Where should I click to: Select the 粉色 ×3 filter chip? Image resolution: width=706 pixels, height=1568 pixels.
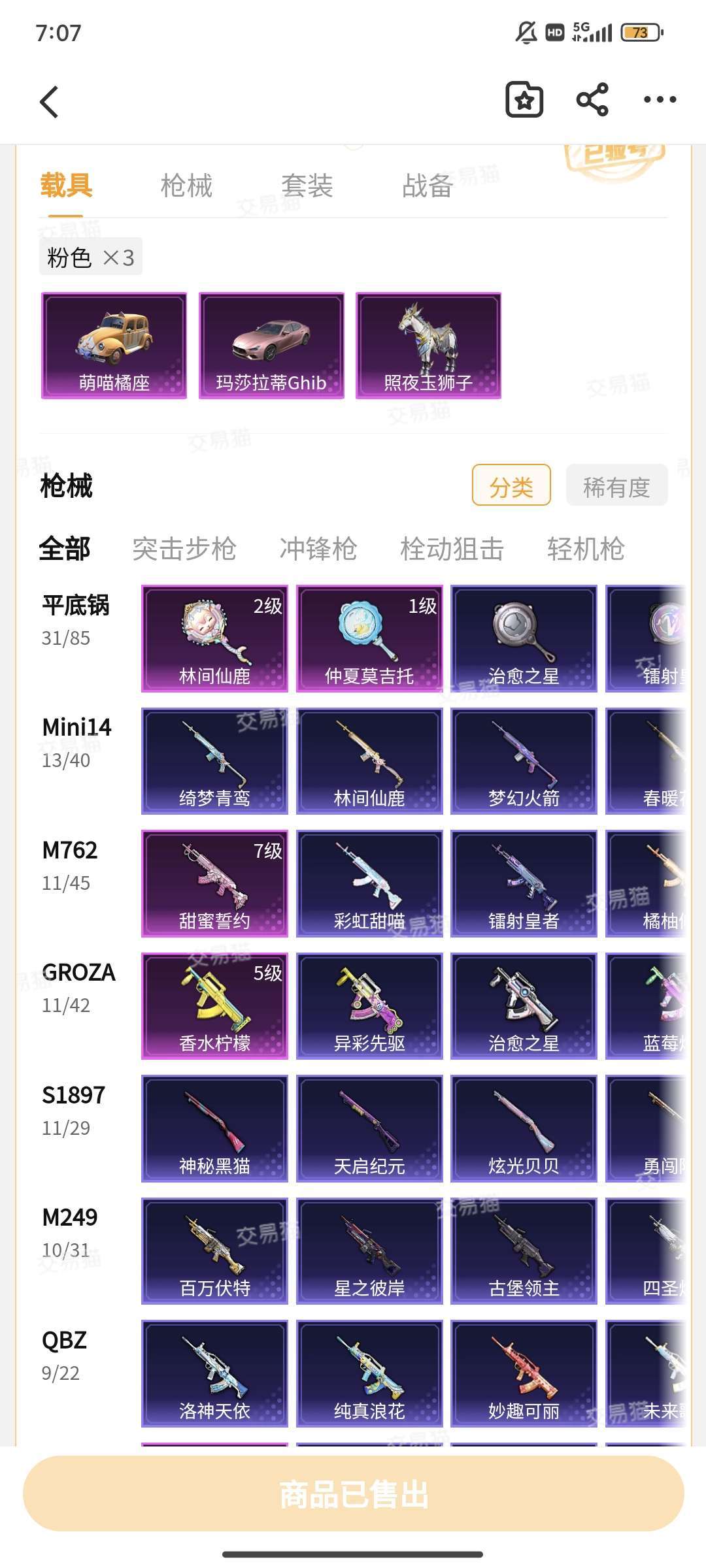click(x=91, y=257)
